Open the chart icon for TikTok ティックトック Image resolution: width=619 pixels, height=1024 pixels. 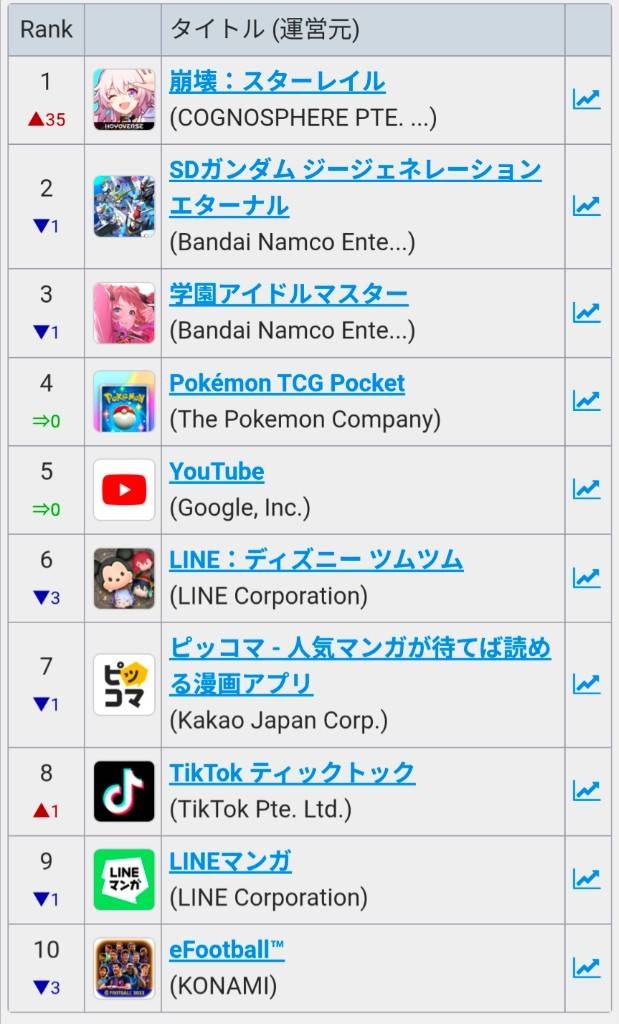(586, 791)
